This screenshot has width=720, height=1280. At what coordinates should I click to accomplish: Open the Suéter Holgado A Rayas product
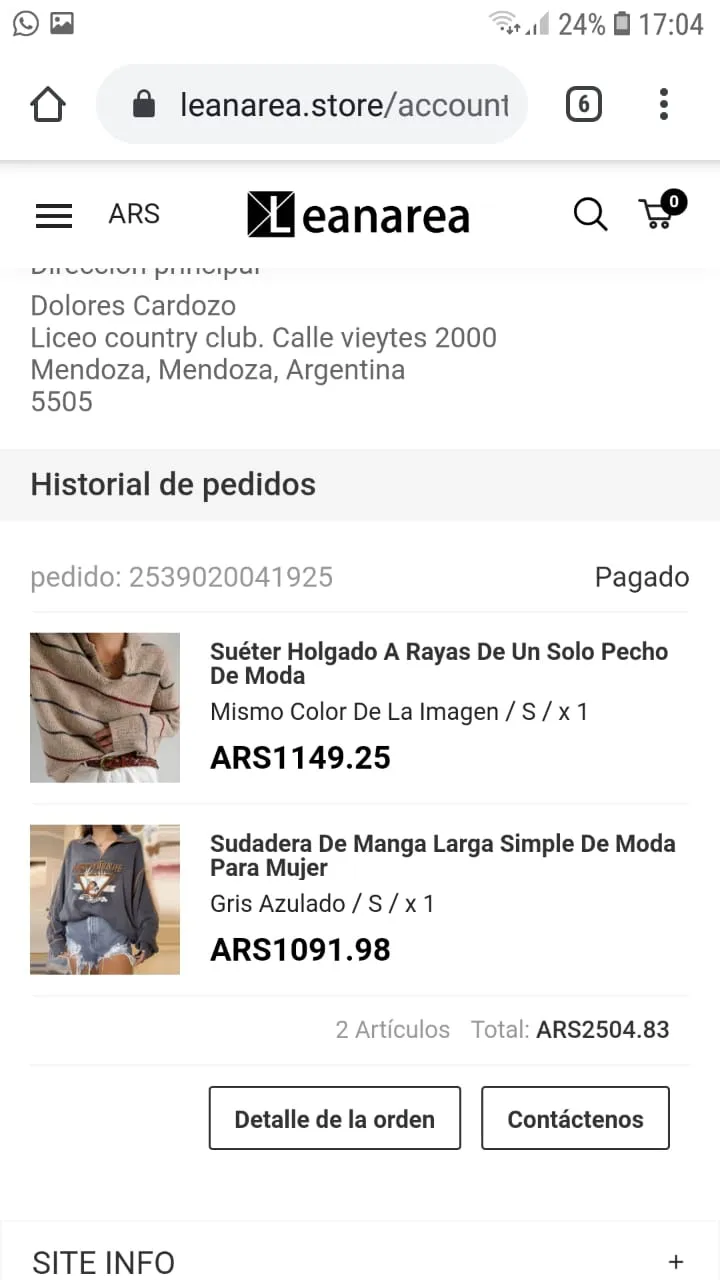[438, 663]
